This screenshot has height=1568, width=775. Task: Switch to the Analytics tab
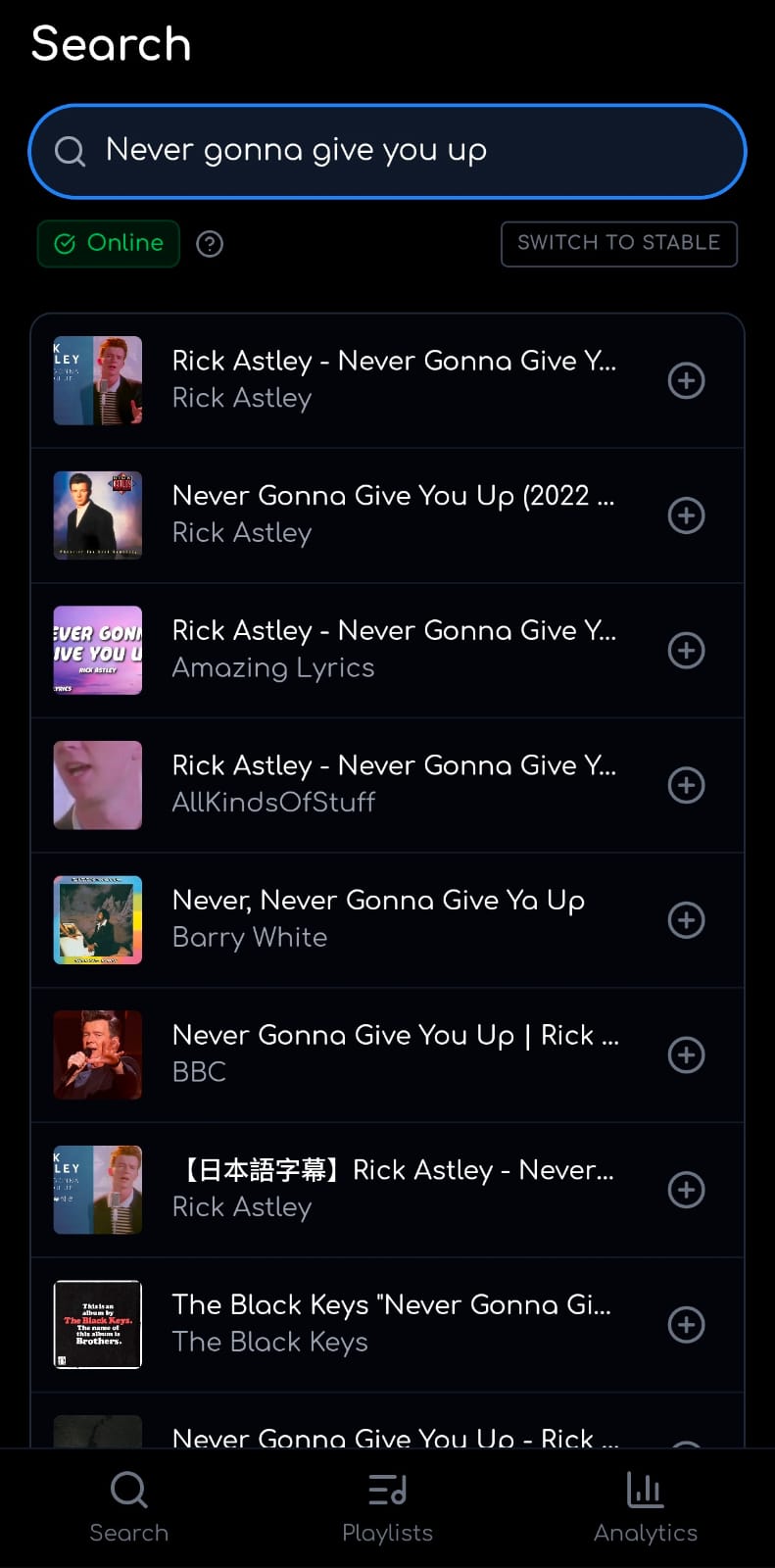645,1507
